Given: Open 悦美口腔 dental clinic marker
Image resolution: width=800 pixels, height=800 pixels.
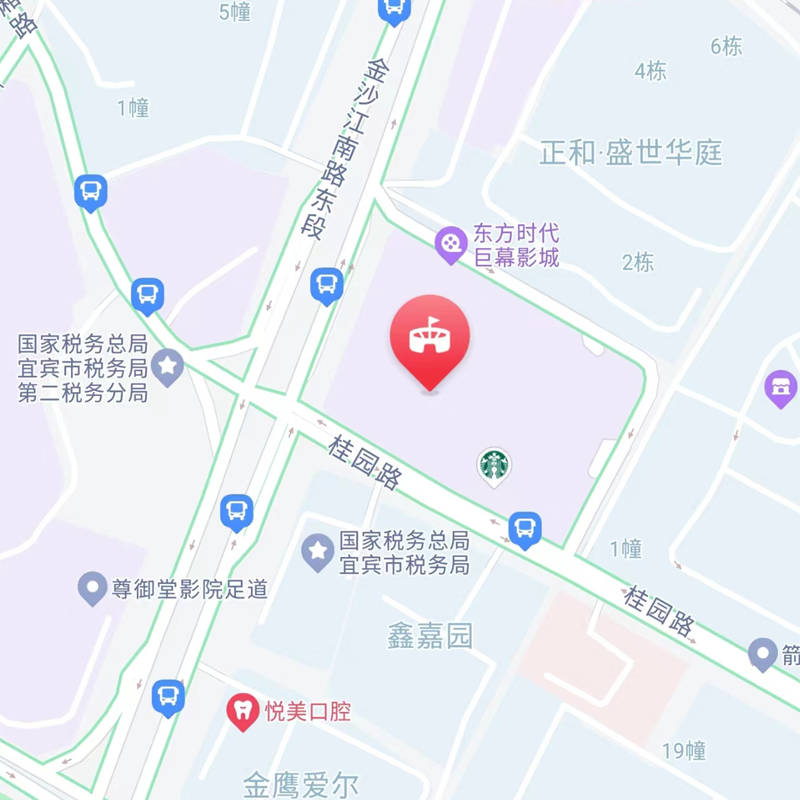Looking at the screenshot, I should 242,711.
